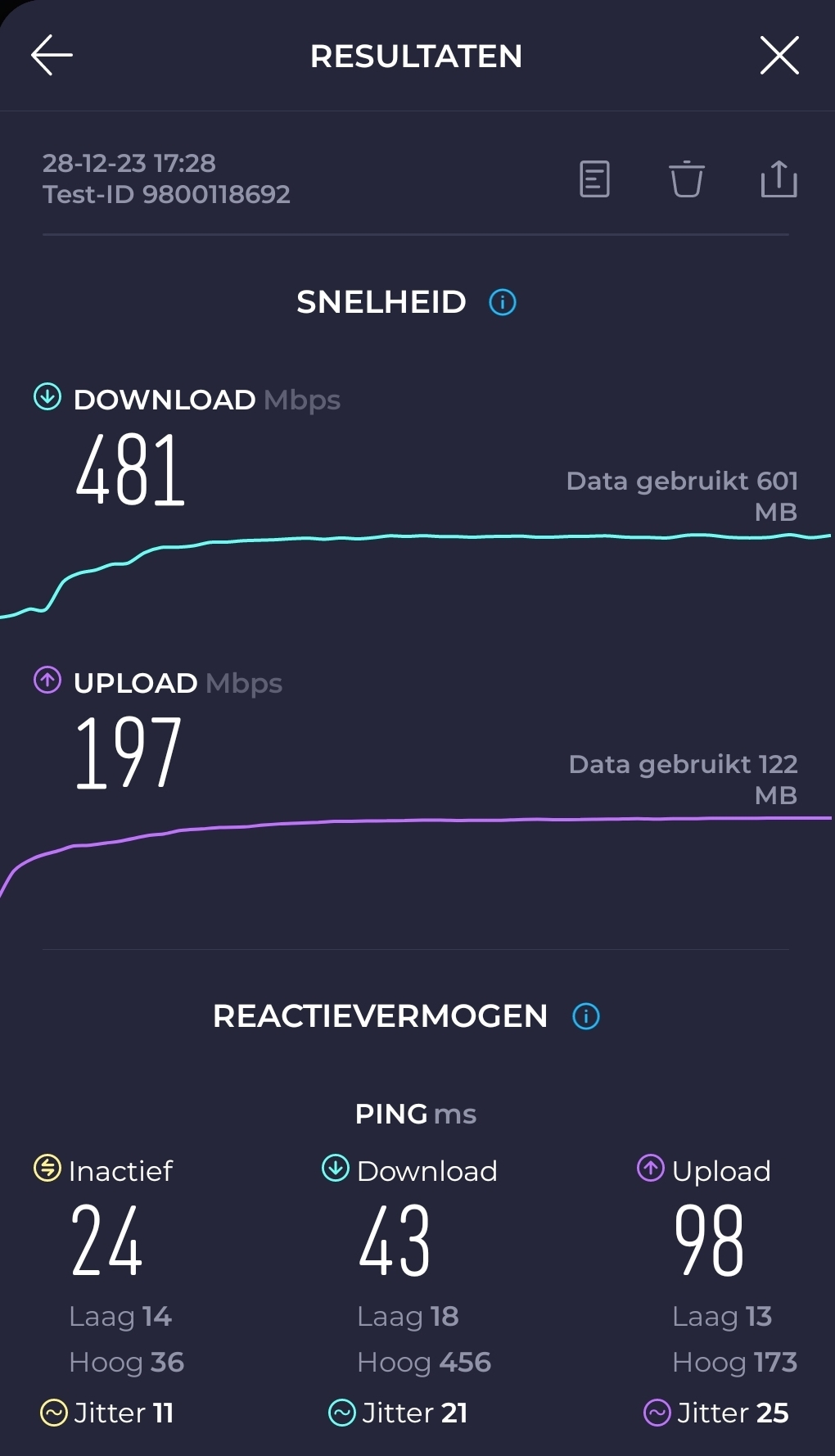Viewport: 835px width, 1456px height.
Task: Go back using the arrow icon
Action: coord(52,56)
